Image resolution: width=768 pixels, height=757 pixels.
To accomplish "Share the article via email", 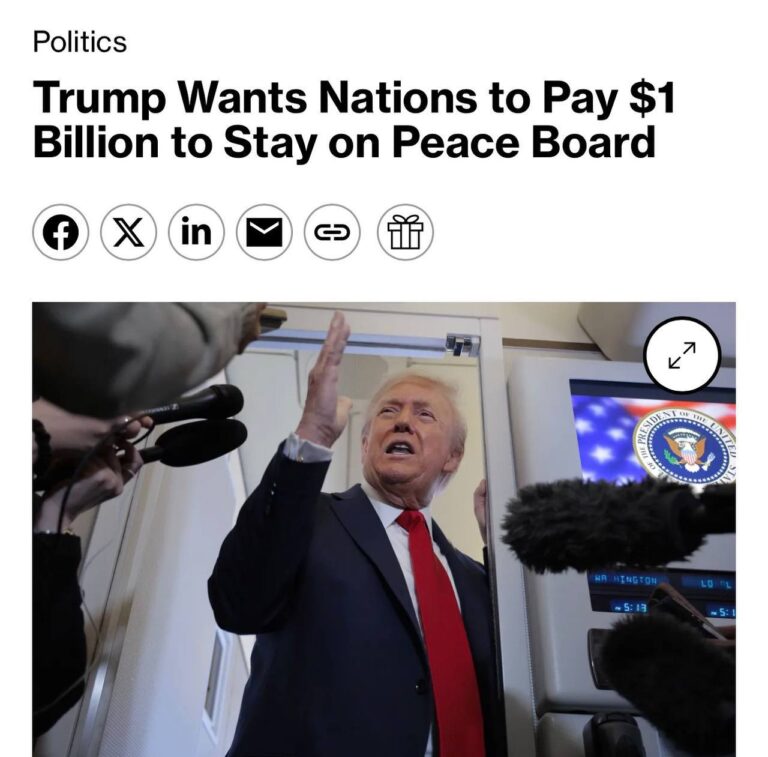I will coord(265,233).
